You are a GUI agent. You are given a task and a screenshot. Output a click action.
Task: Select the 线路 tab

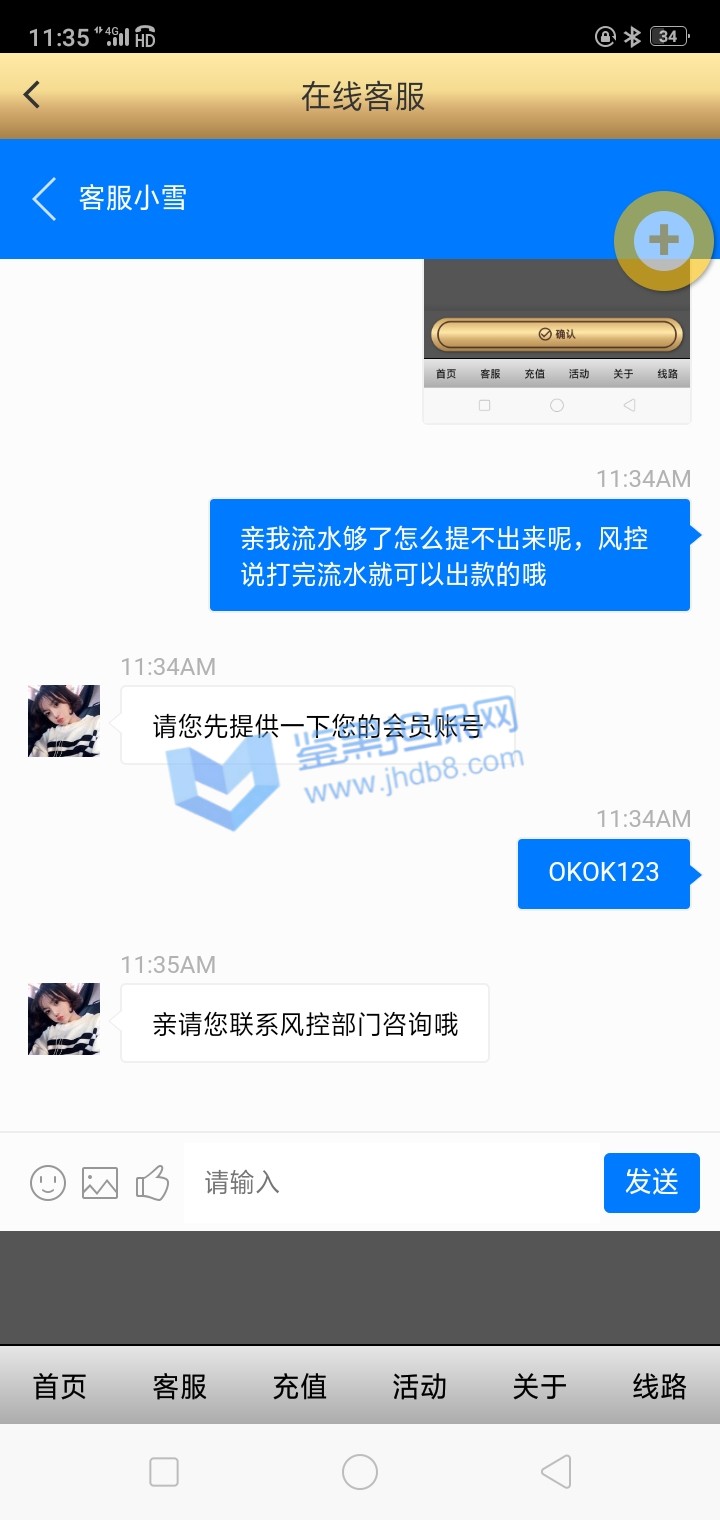coord(659,1386)
